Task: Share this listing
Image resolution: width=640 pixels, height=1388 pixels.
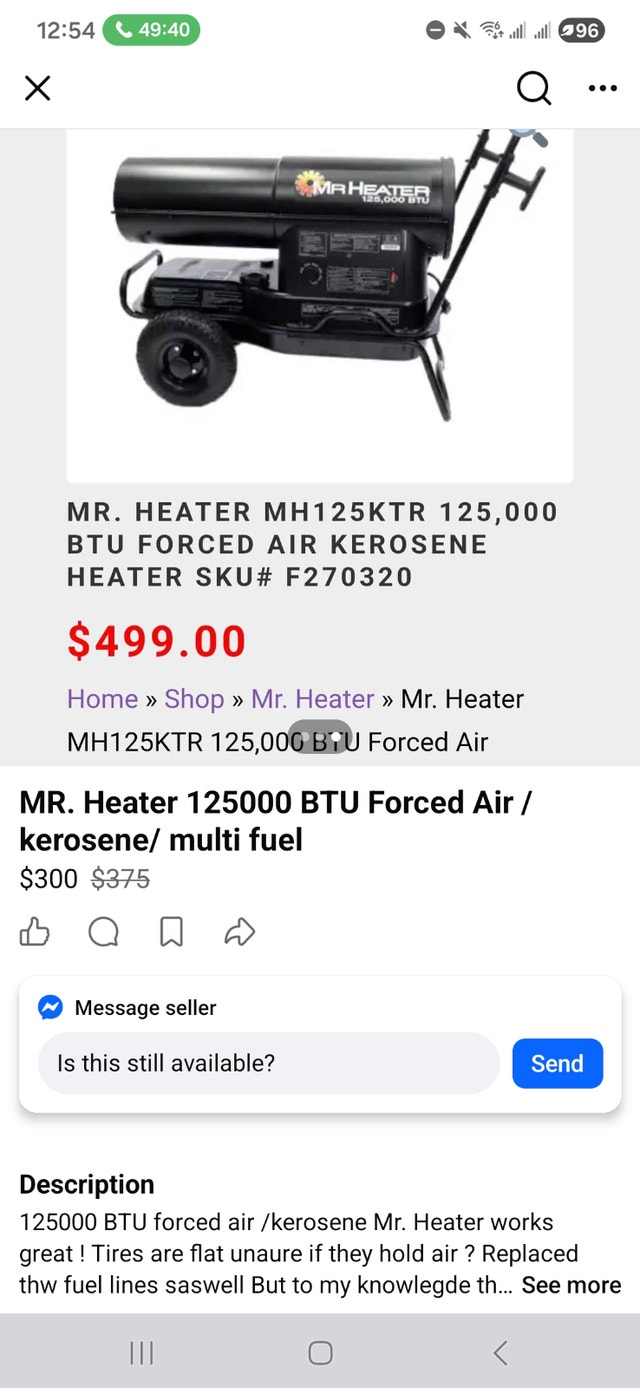Action: coord(240,932)
